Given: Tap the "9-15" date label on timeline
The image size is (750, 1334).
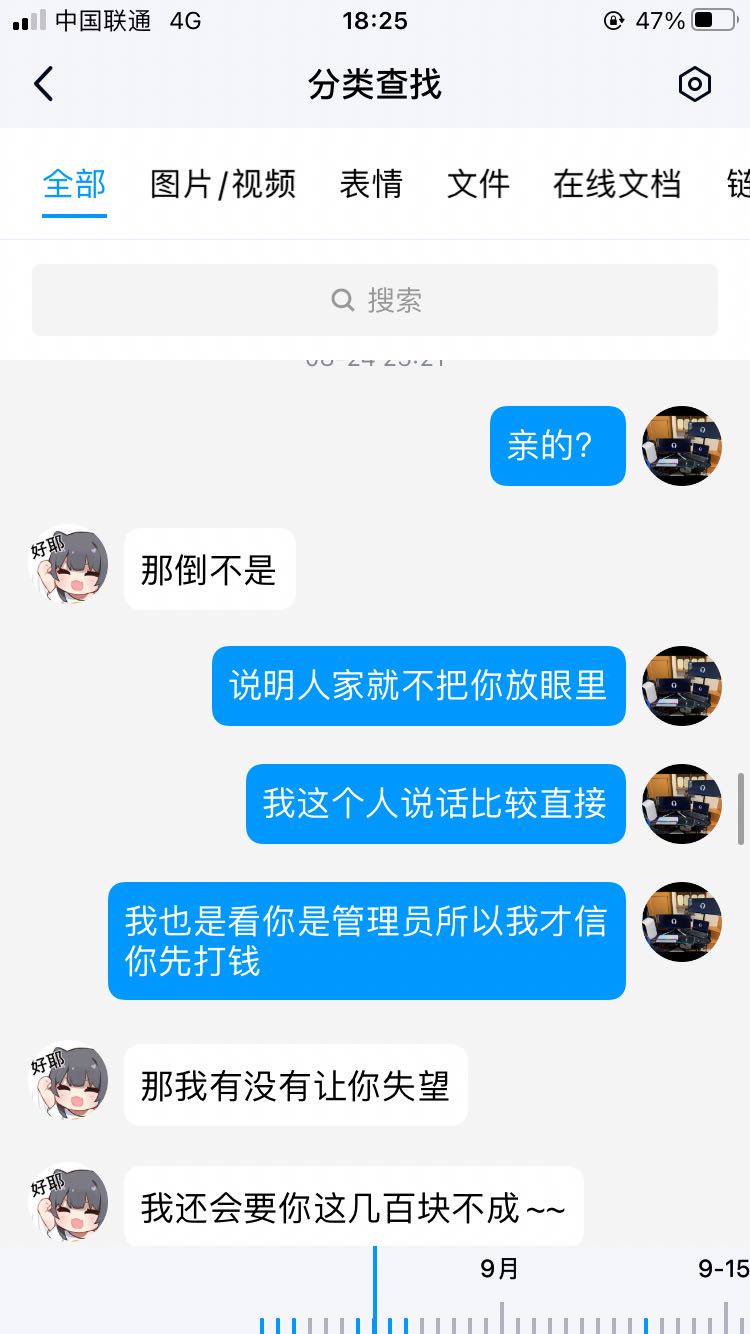Looking at the screenshot, I should 723,1268.
